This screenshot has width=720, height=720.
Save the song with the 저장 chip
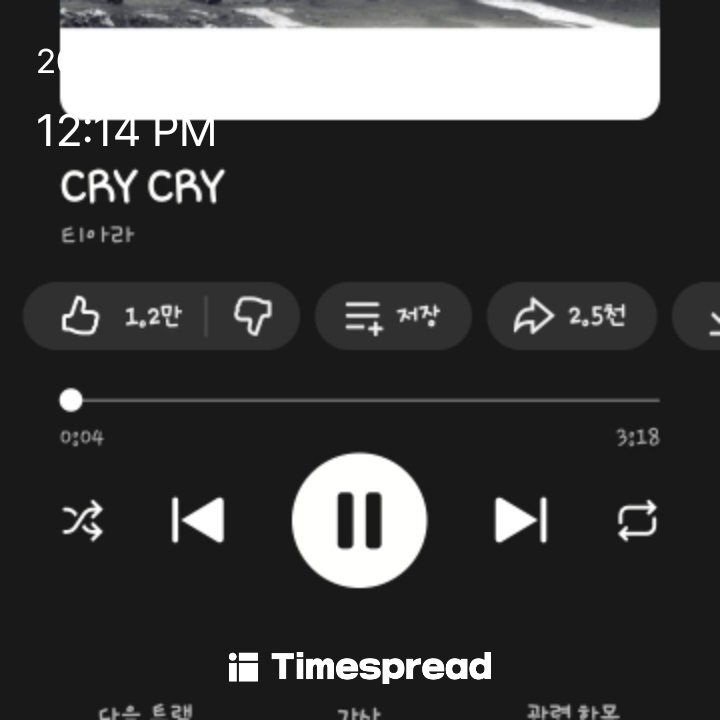(392, 317)
